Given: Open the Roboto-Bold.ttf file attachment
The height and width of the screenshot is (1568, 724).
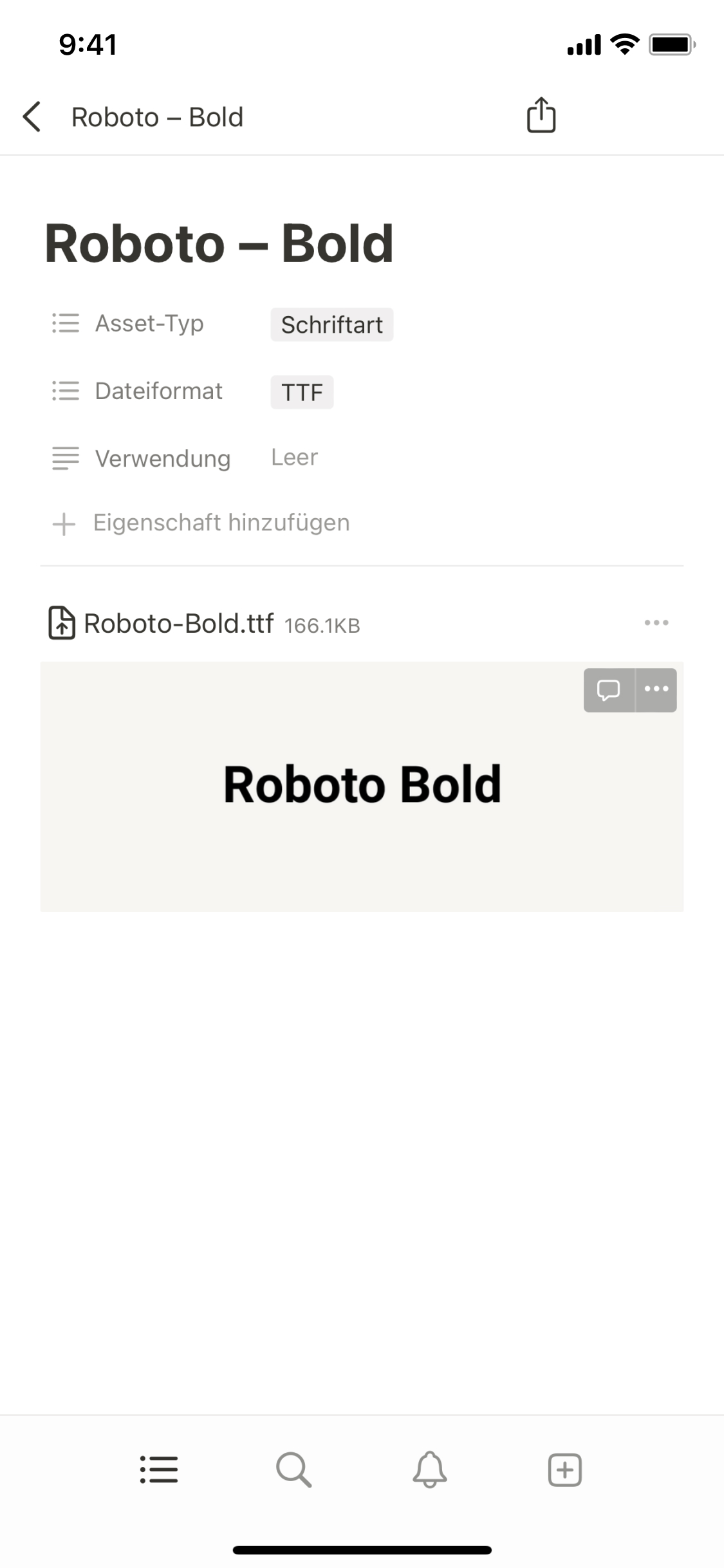Looking at the screenshot, I should point(178,624).
